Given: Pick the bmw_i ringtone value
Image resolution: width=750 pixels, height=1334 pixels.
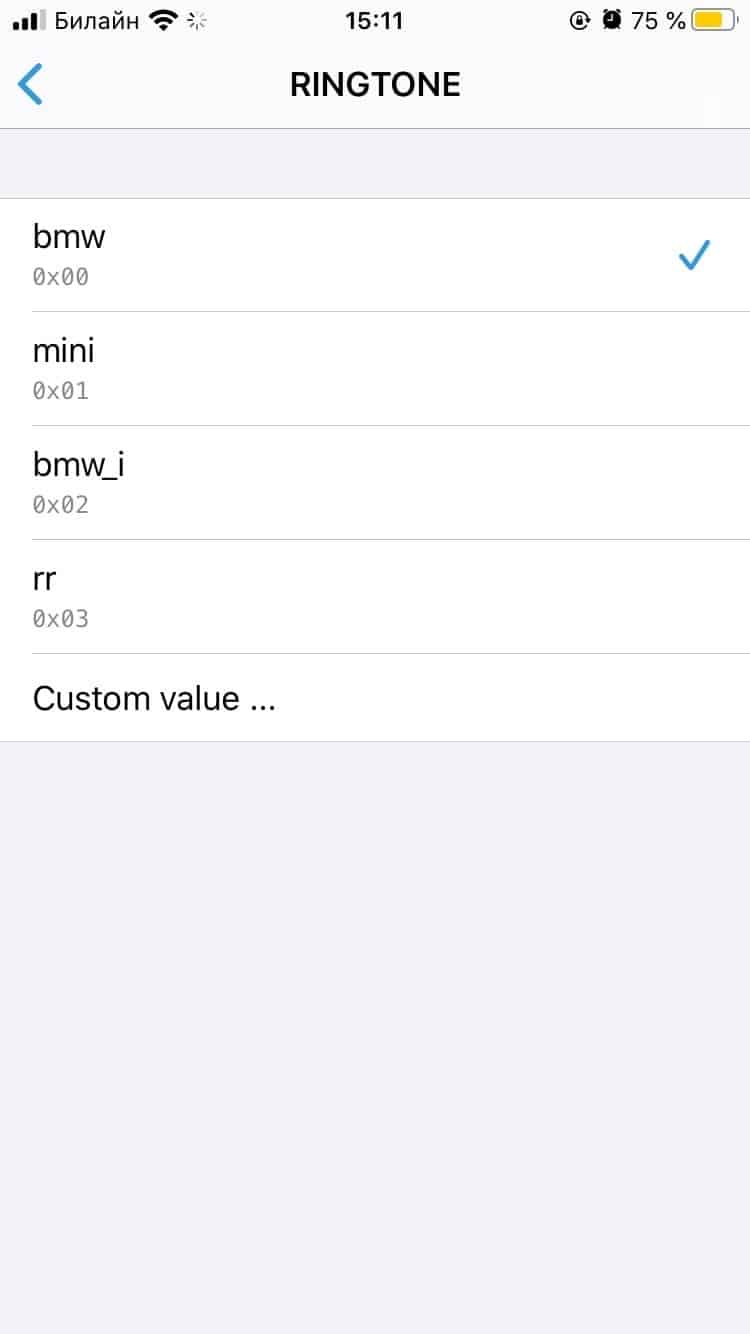Looking at the screenshot, I should coord(375,483).
